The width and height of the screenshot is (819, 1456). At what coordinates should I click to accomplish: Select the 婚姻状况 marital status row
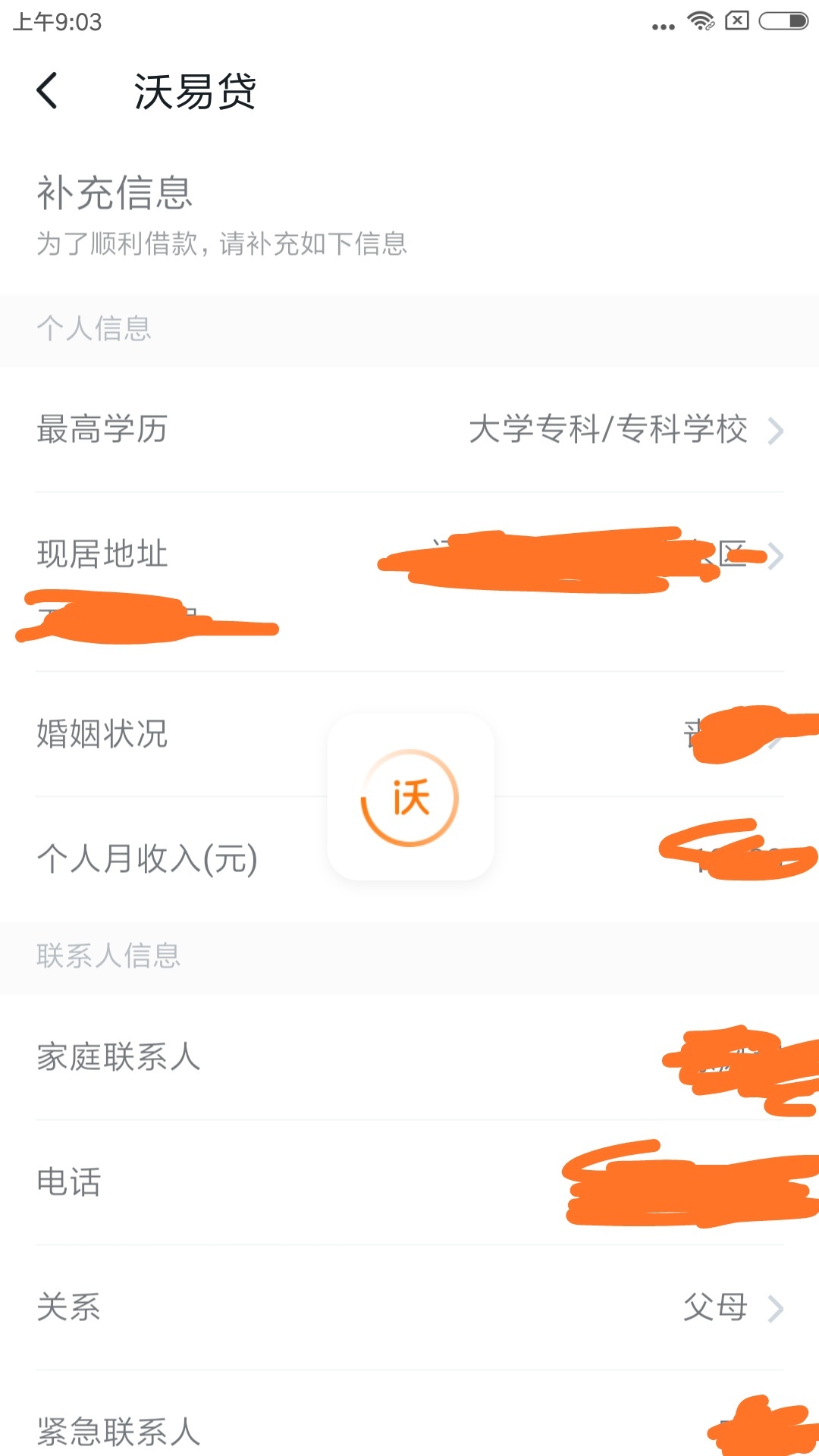coord(409,734)
